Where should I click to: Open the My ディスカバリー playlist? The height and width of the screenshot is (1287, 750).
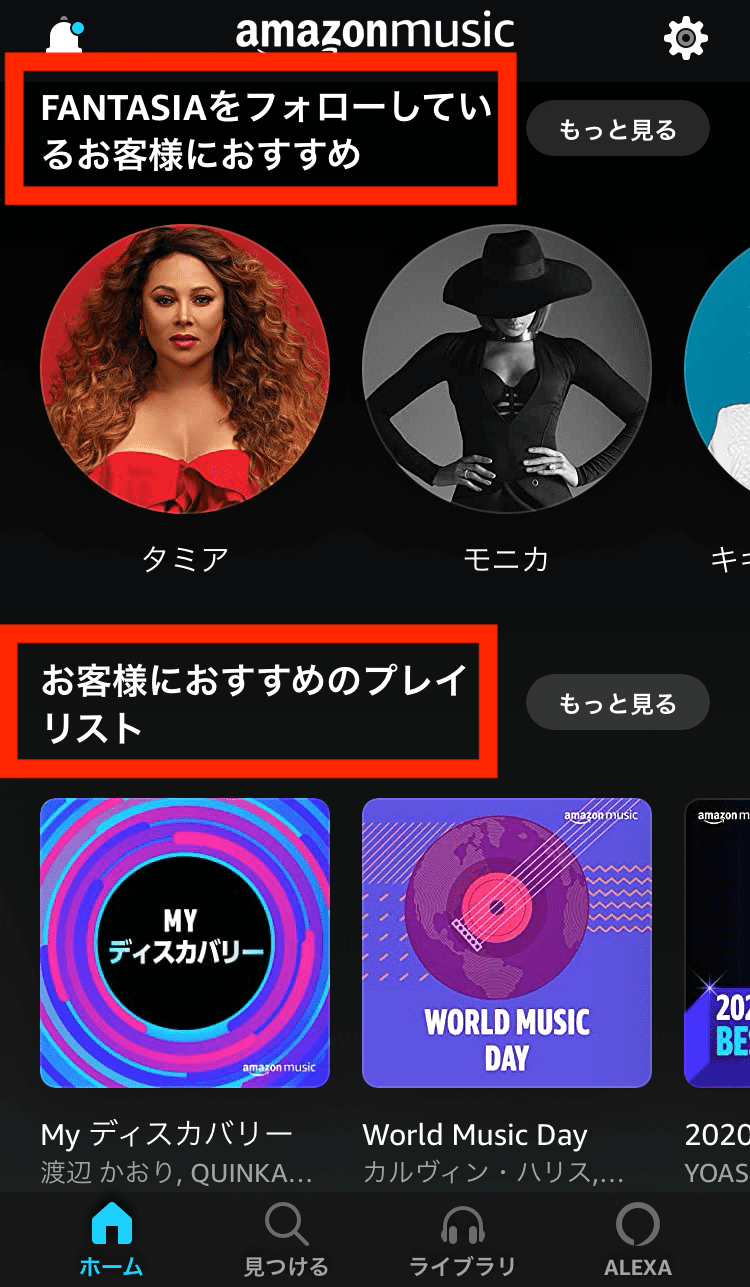pyautogui.click(x=185, y=942)
